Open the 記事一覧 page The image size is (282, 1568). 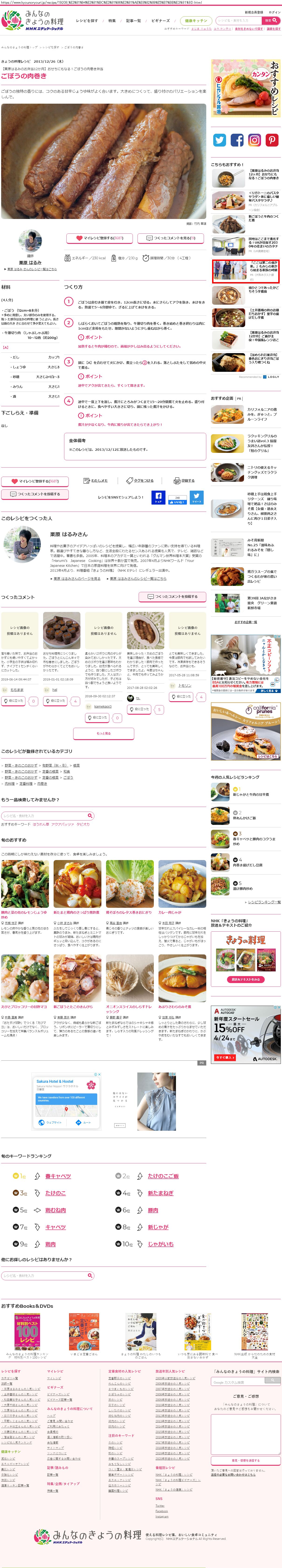133,21
